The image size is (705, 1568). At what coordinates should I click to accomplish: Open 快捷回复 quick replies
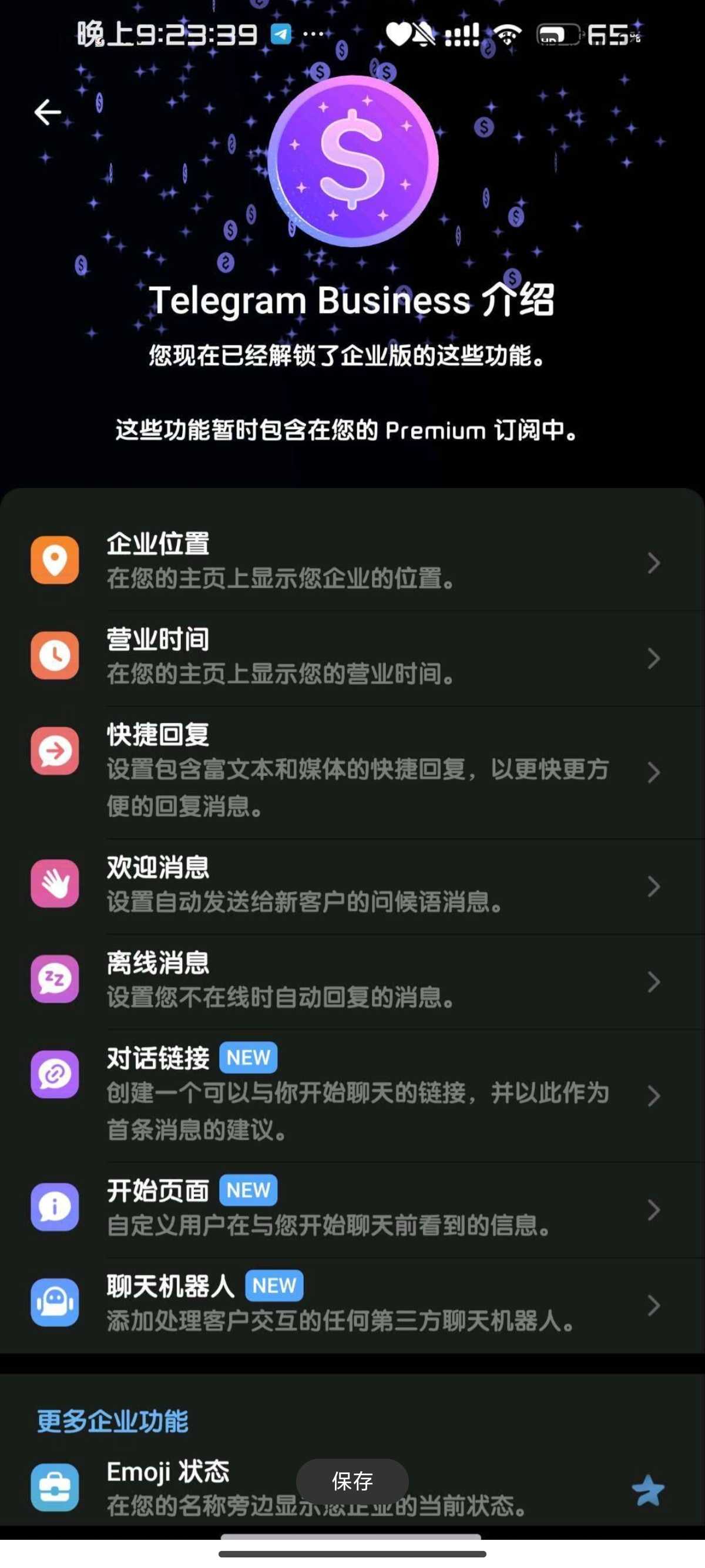pos(352,770)
